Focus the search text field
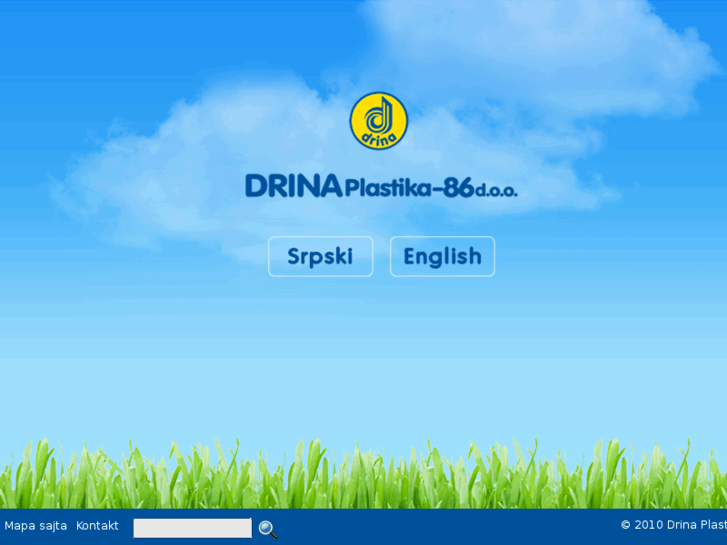The width and height of the screenshot is (727, 545). (192, 528)
